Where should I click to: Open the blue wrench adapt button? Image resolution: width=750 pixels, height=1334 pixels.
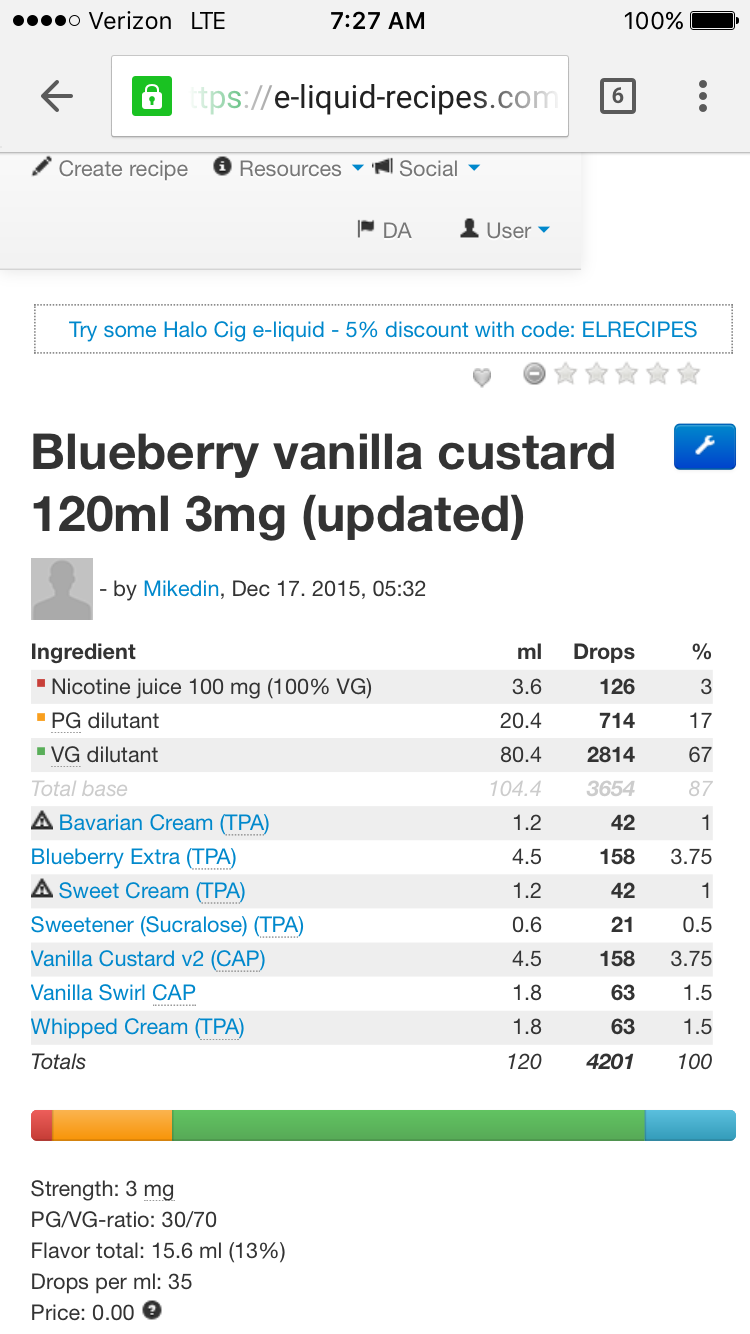[x=705, y=447]
